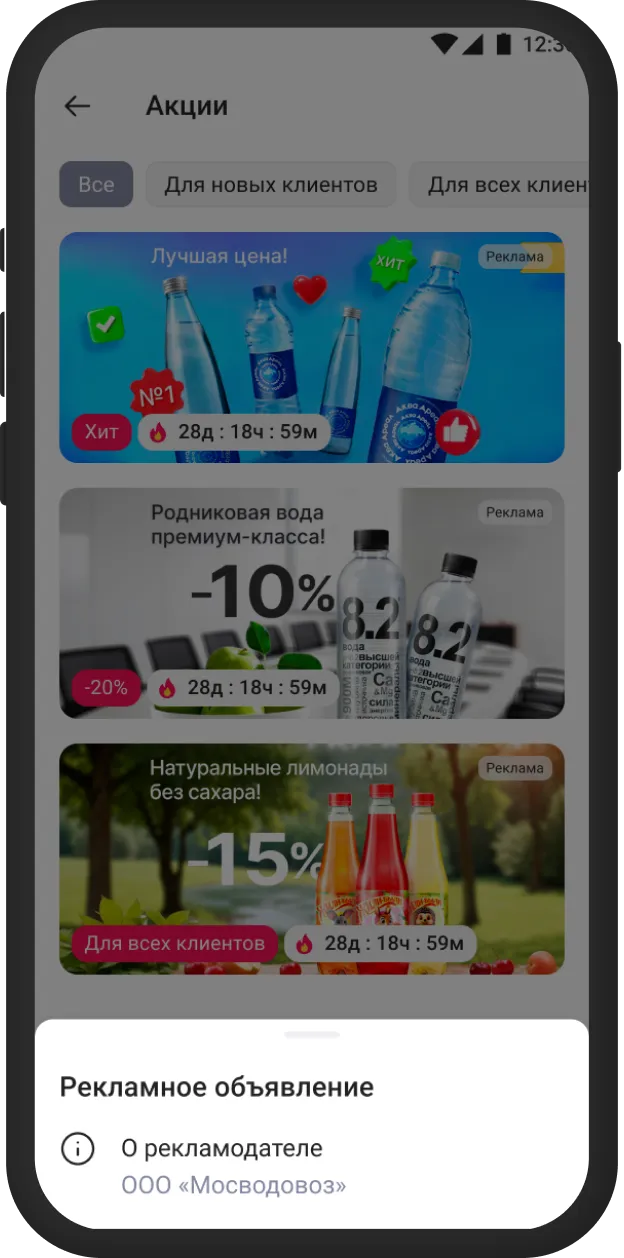Tap Реклама label on Родниковая вода banner
624x1258 pixels.
[x=515, y=513]
